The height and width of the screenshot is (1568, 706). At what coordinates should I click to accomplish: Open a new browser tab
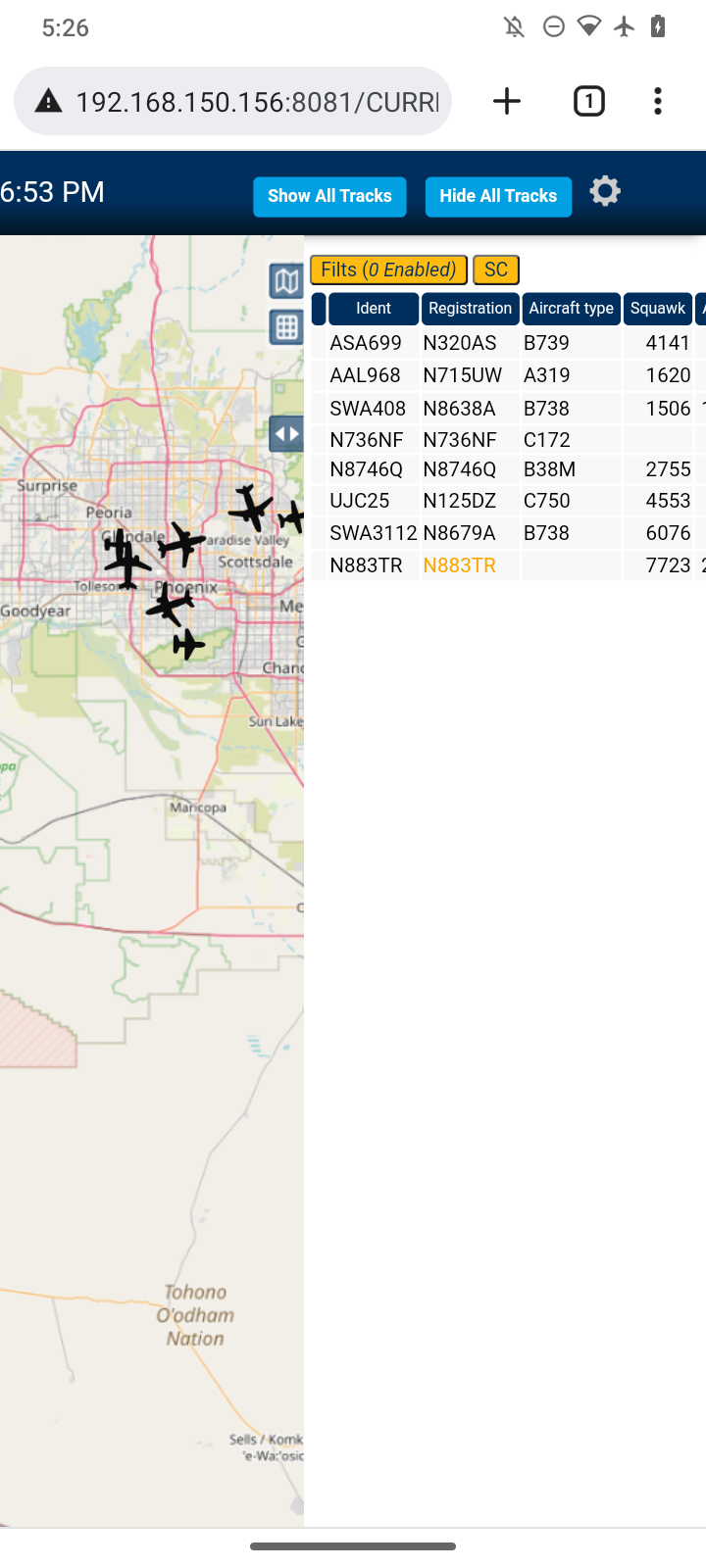(x=507, y=101)
